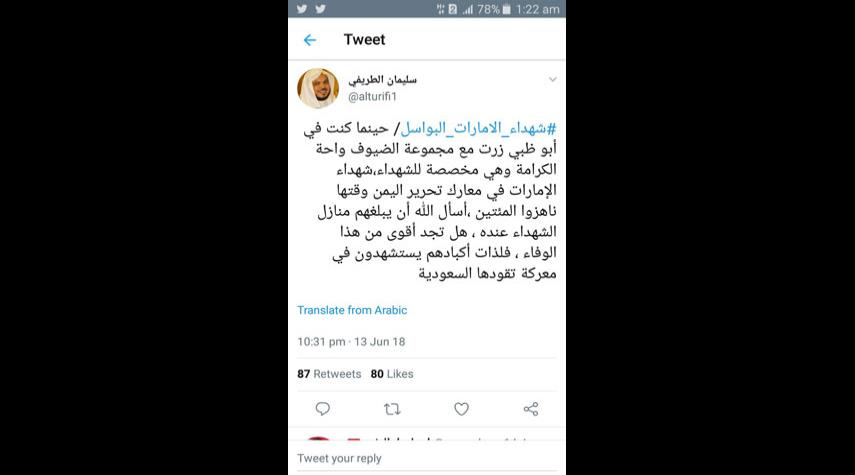Share this tweet

[x=531, y=409]
